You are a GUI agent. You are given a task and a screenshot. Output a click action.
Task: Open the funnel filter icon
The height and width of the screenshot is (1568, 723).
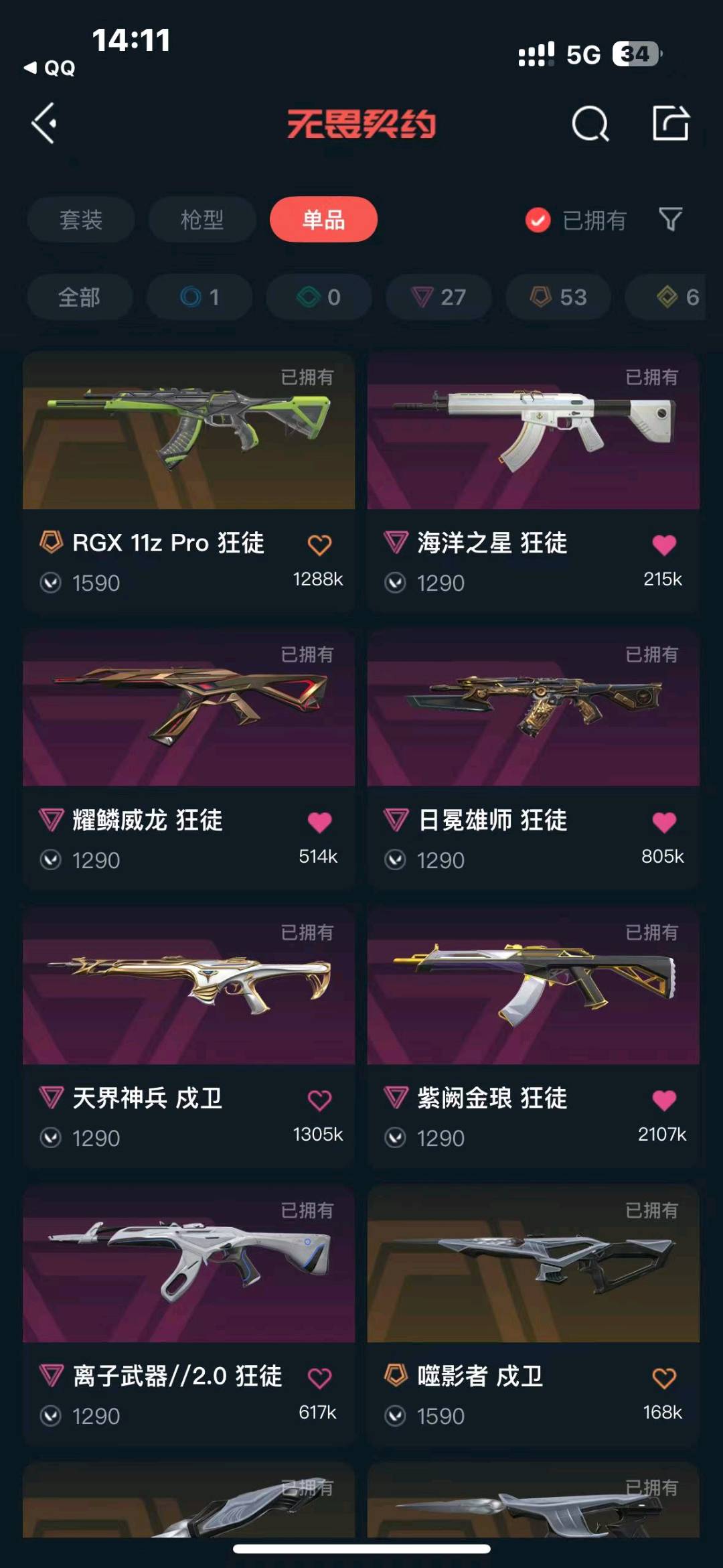click(x=670, y=219)
